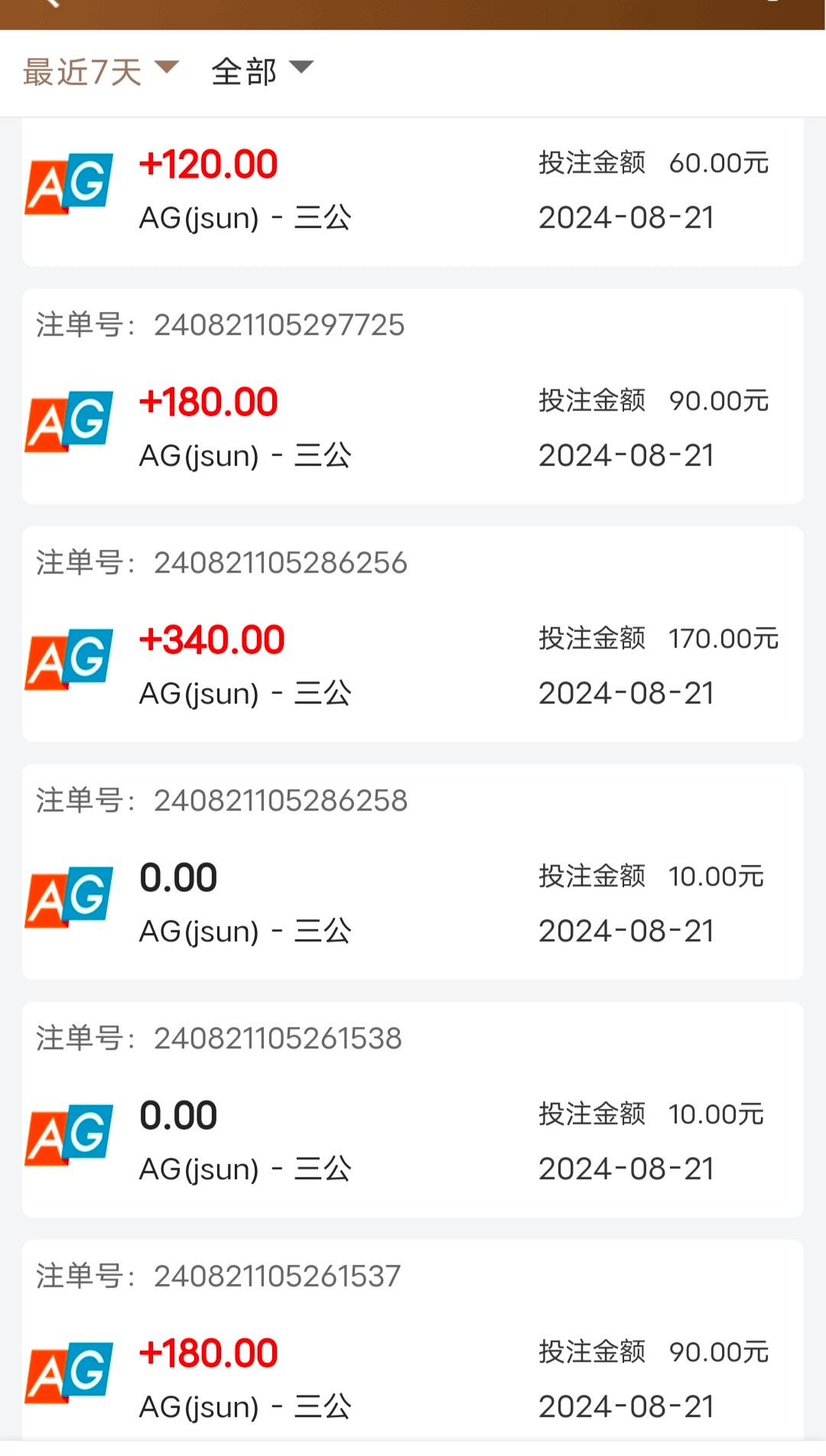Tap bet record 注单号 240821105261538
The width and height of the screenshot is (826, 1456).
[x=412, y=1110]
